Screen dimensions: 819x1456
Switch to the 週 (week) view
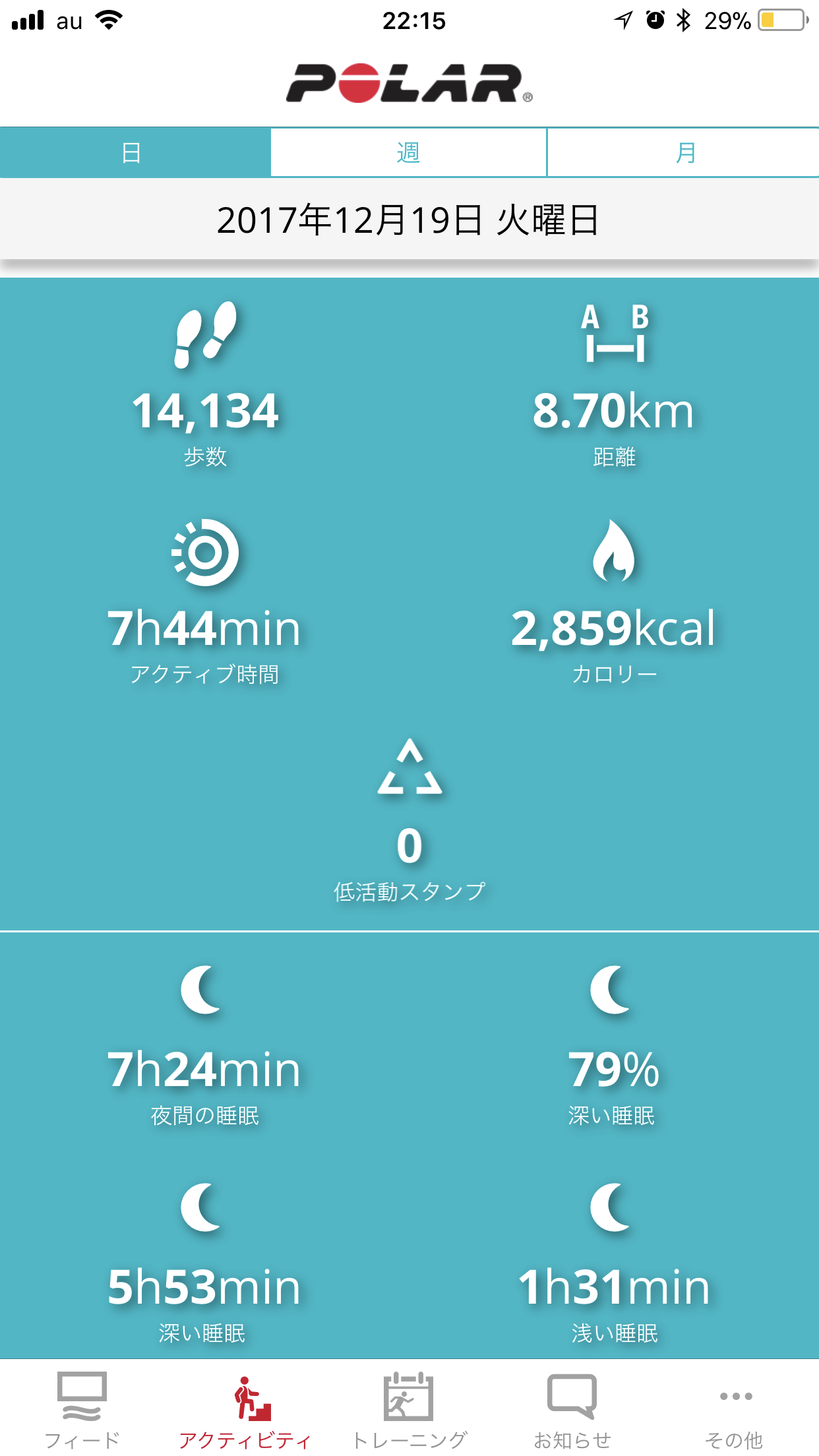click(408, 153)
